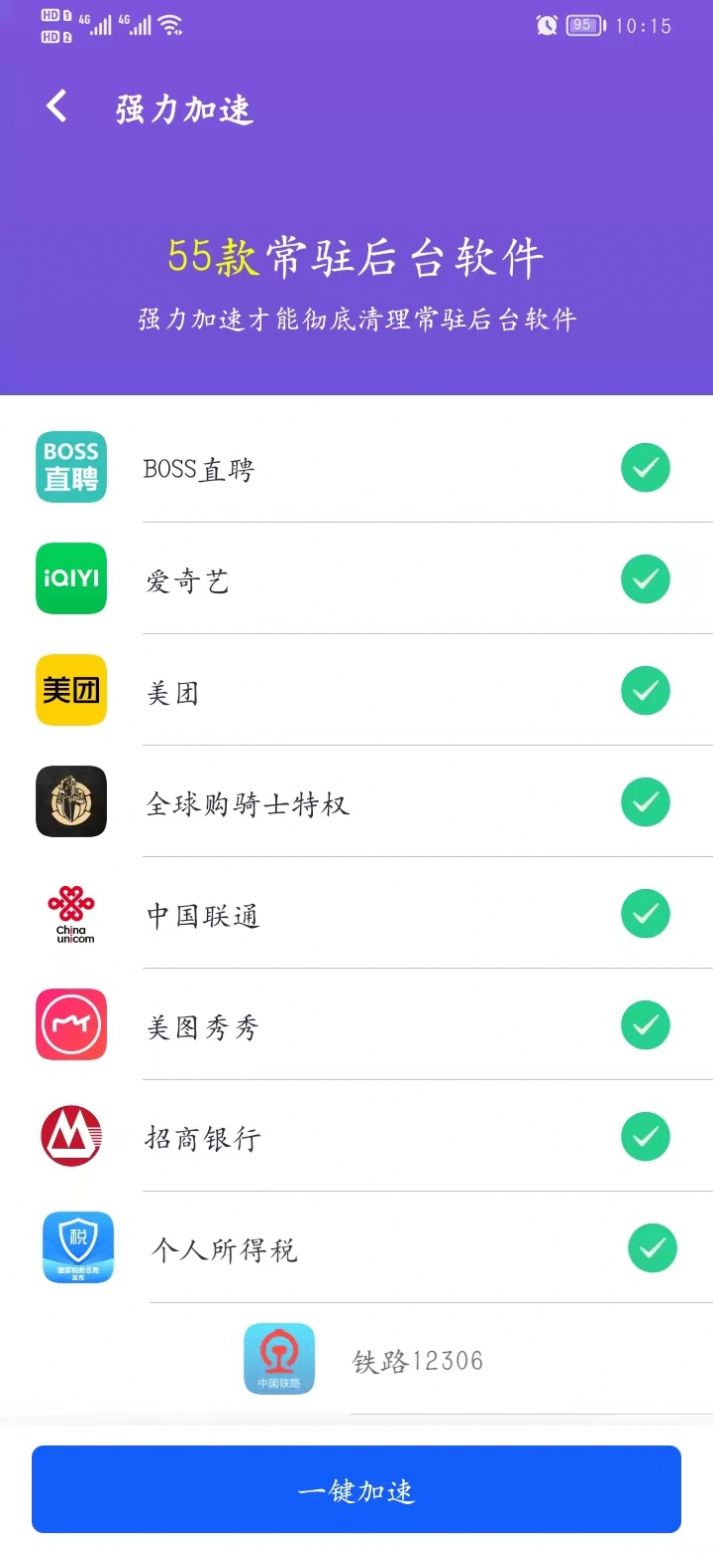Tap the 一键加速 button

pos(356,1490)
